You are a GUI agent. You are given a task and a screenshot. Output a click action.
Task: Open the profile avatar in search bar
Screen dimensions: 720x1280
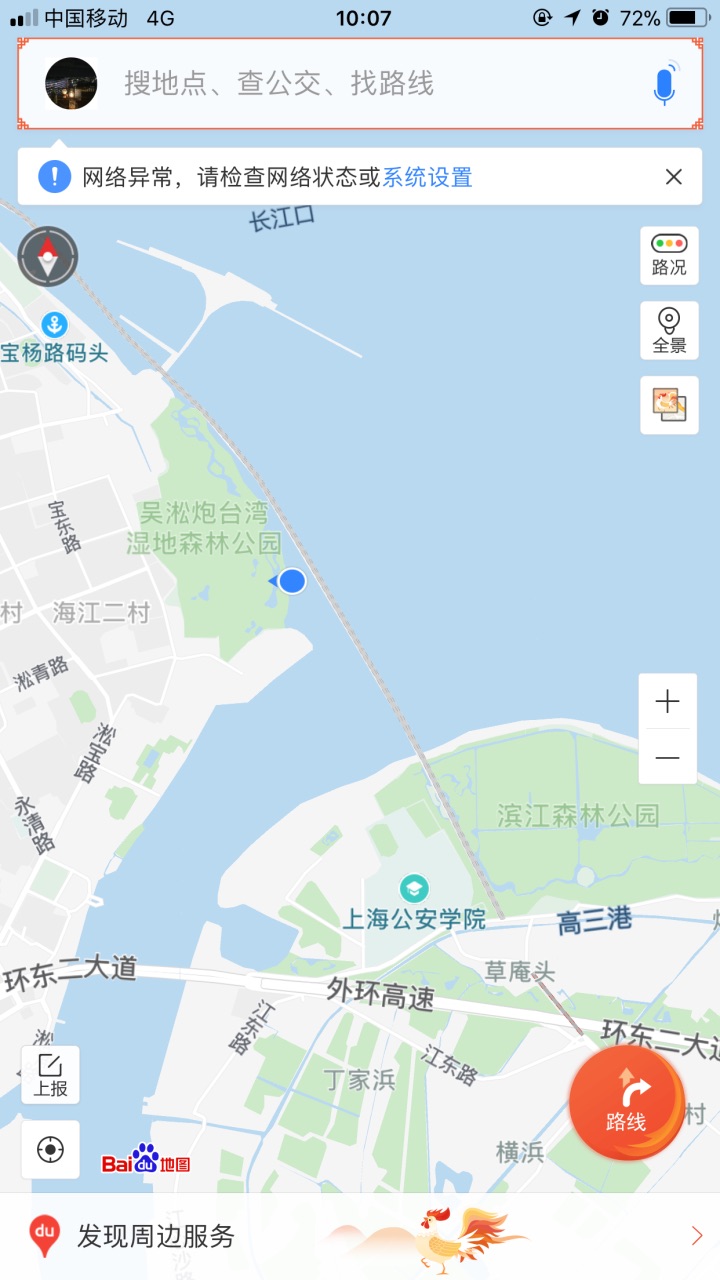coord(71,84)
